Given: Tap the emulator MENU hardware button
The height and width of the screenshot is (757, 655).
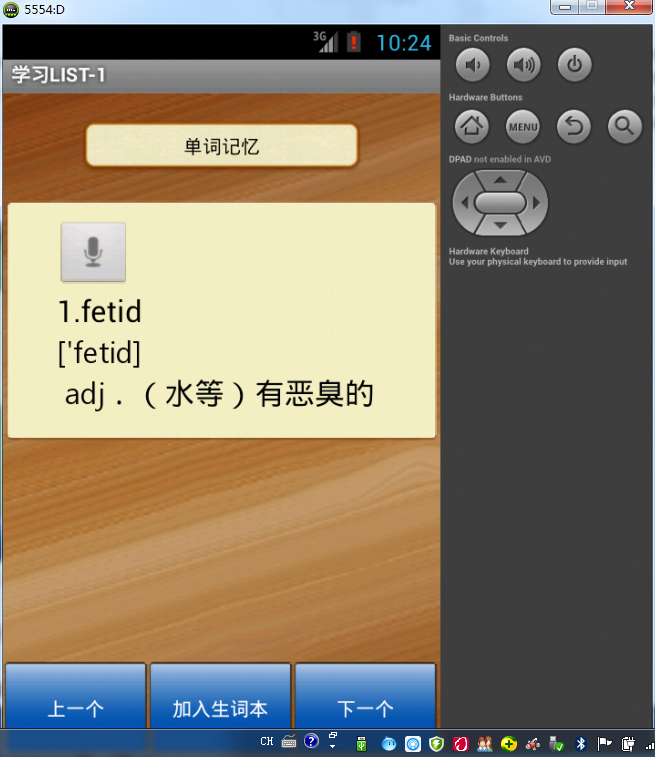Looking at the screenshot, I should click(x=522, y=126).
